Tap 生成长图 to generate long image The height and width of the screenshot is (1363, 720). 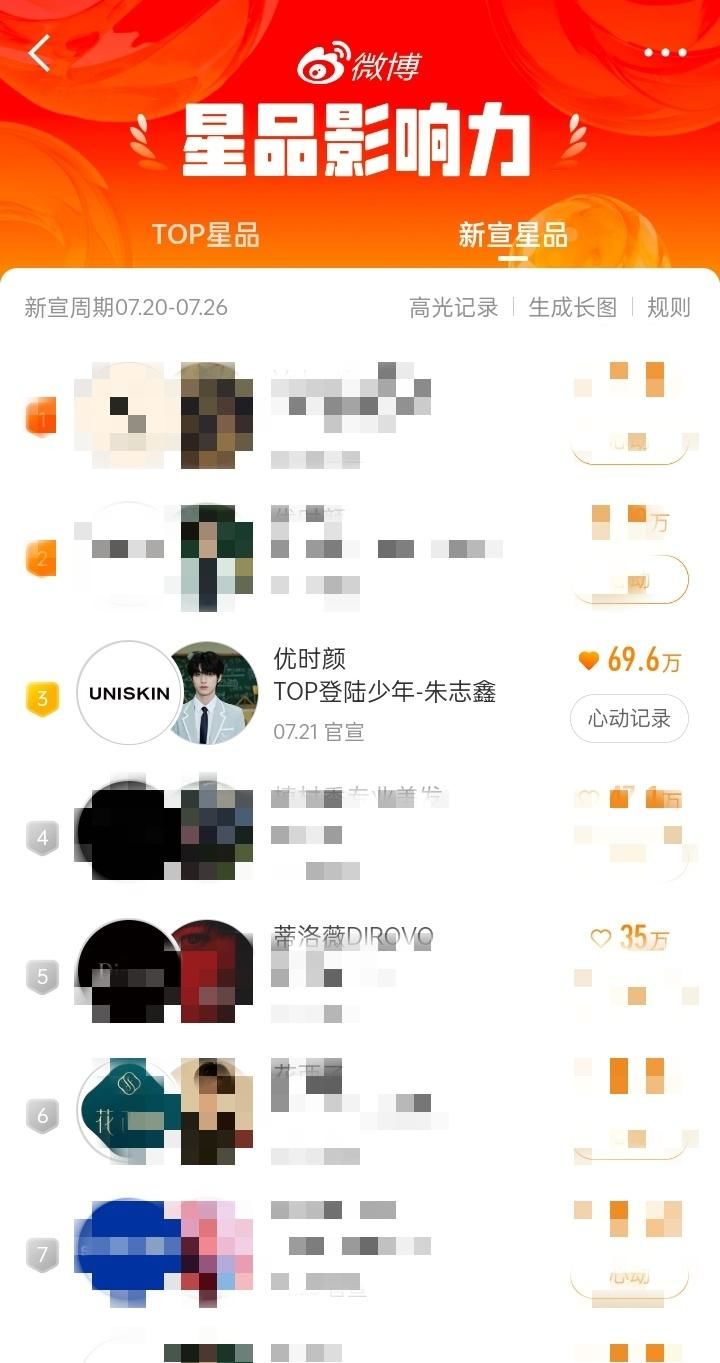572,308
